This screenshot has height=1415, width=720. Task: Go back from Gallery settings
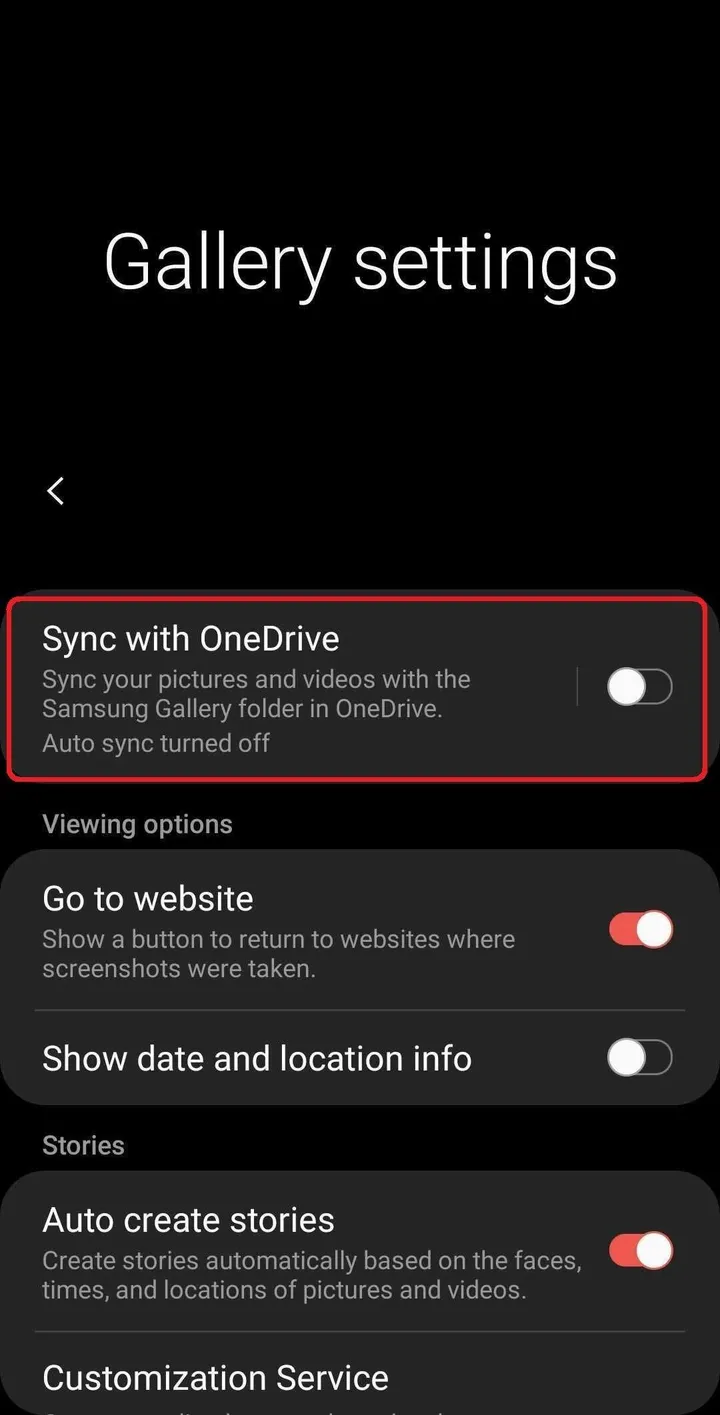click(56, 490)
